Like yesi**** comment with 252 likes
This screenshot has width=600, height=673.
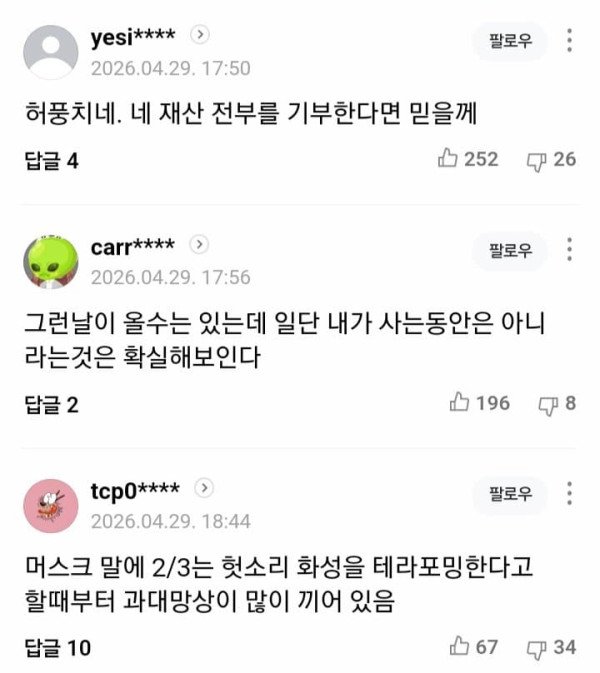(x=448, y=158)
